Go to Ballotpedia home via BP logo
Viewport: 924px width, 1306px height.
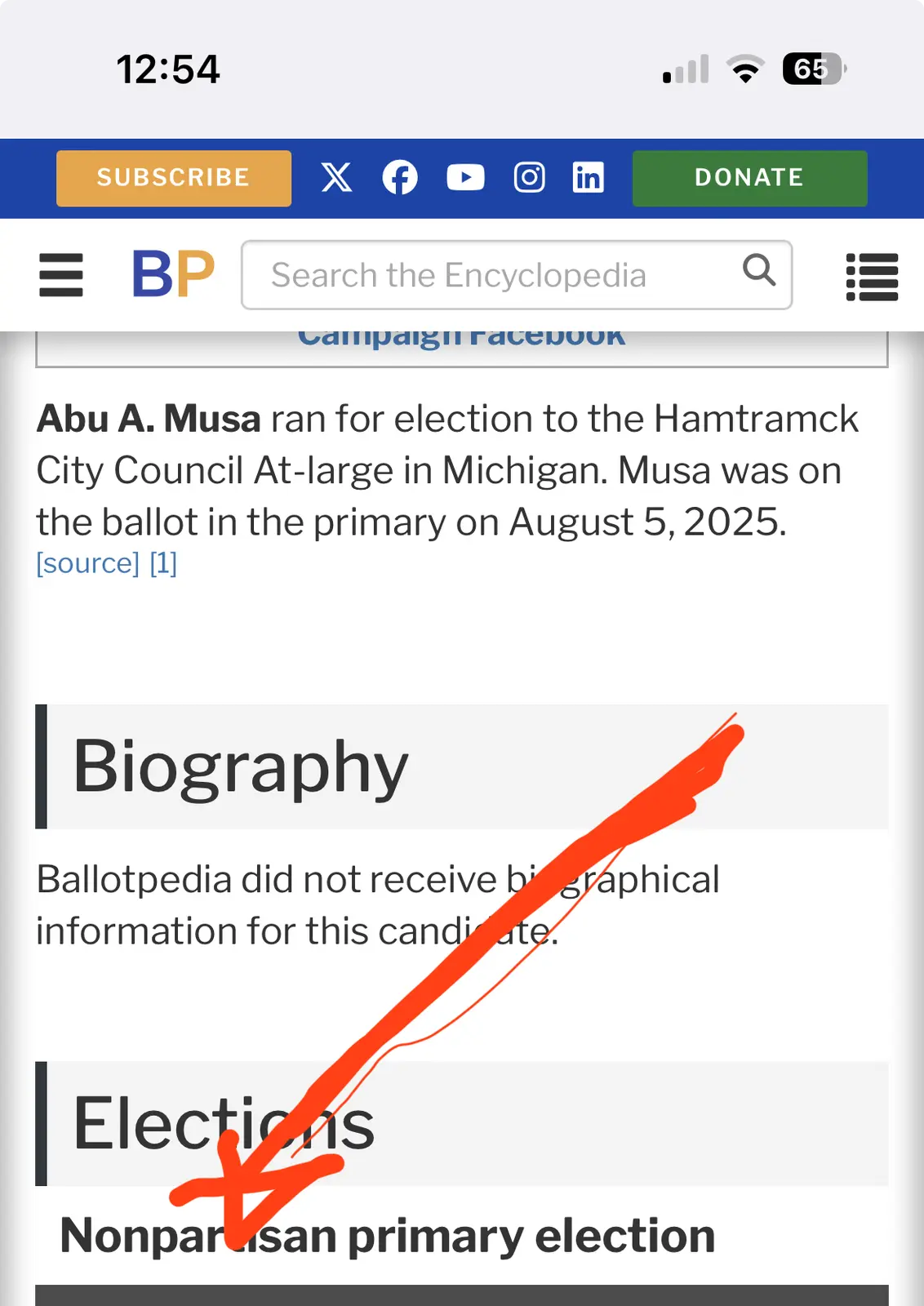pos(173,274)
